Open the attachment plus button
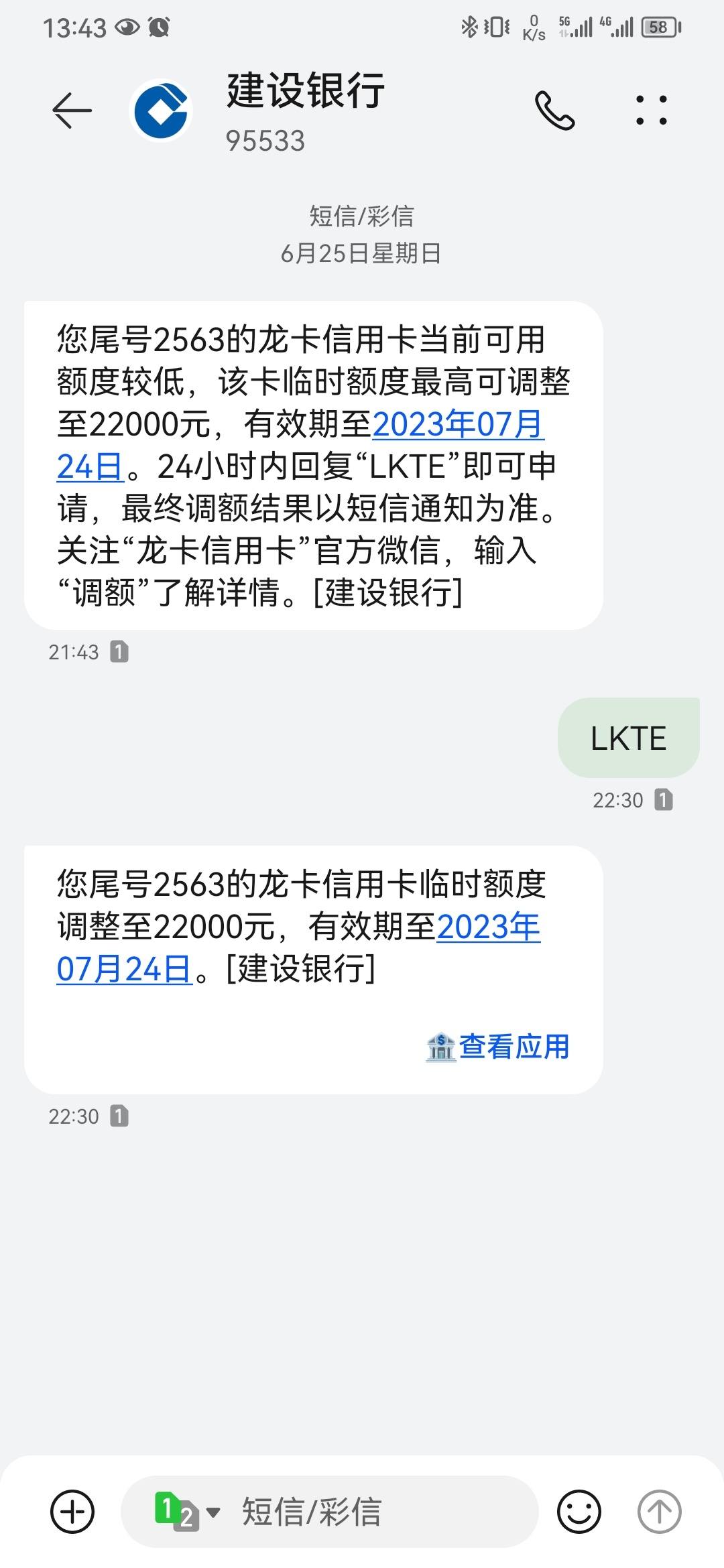 [72, 1511]
